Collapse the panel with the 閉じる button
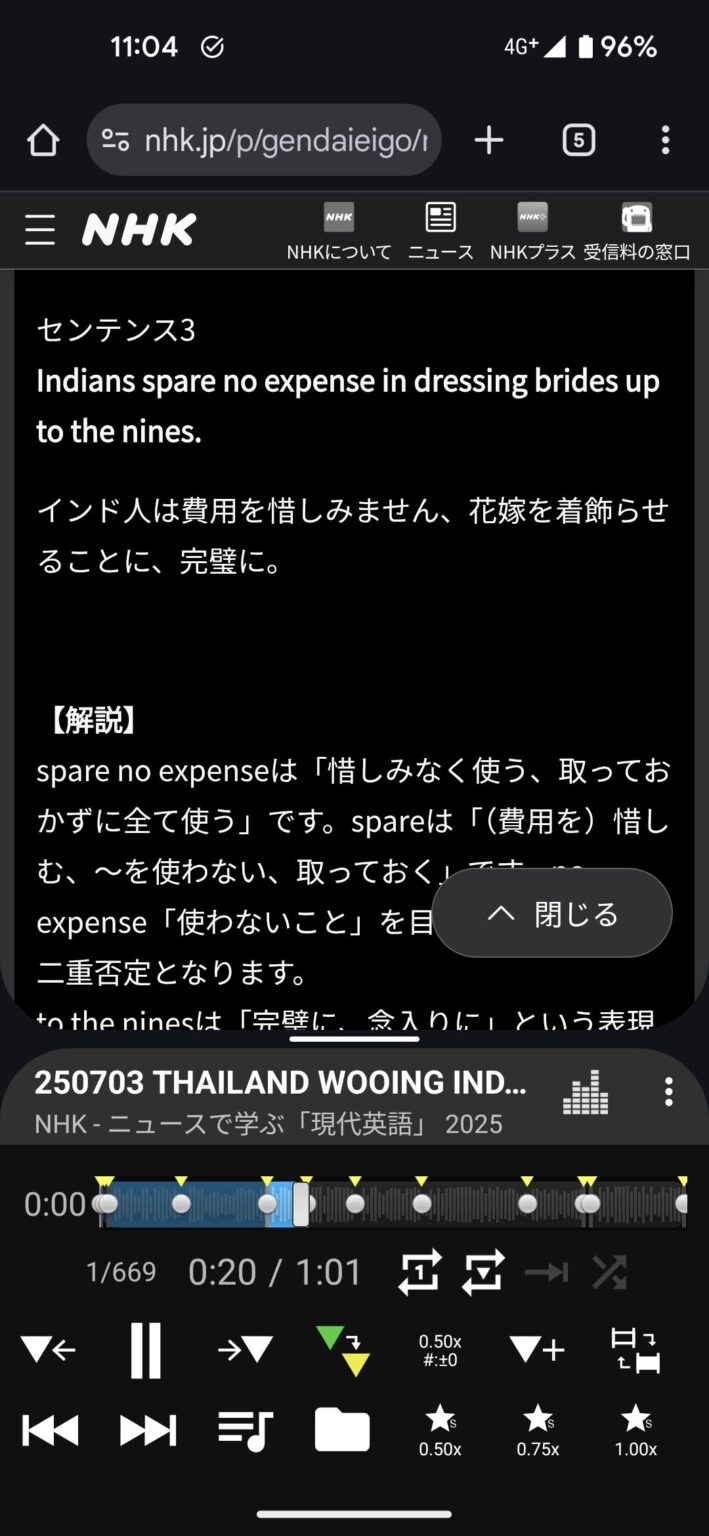This screenshot has height=1536, width=709. coord(552,913)
